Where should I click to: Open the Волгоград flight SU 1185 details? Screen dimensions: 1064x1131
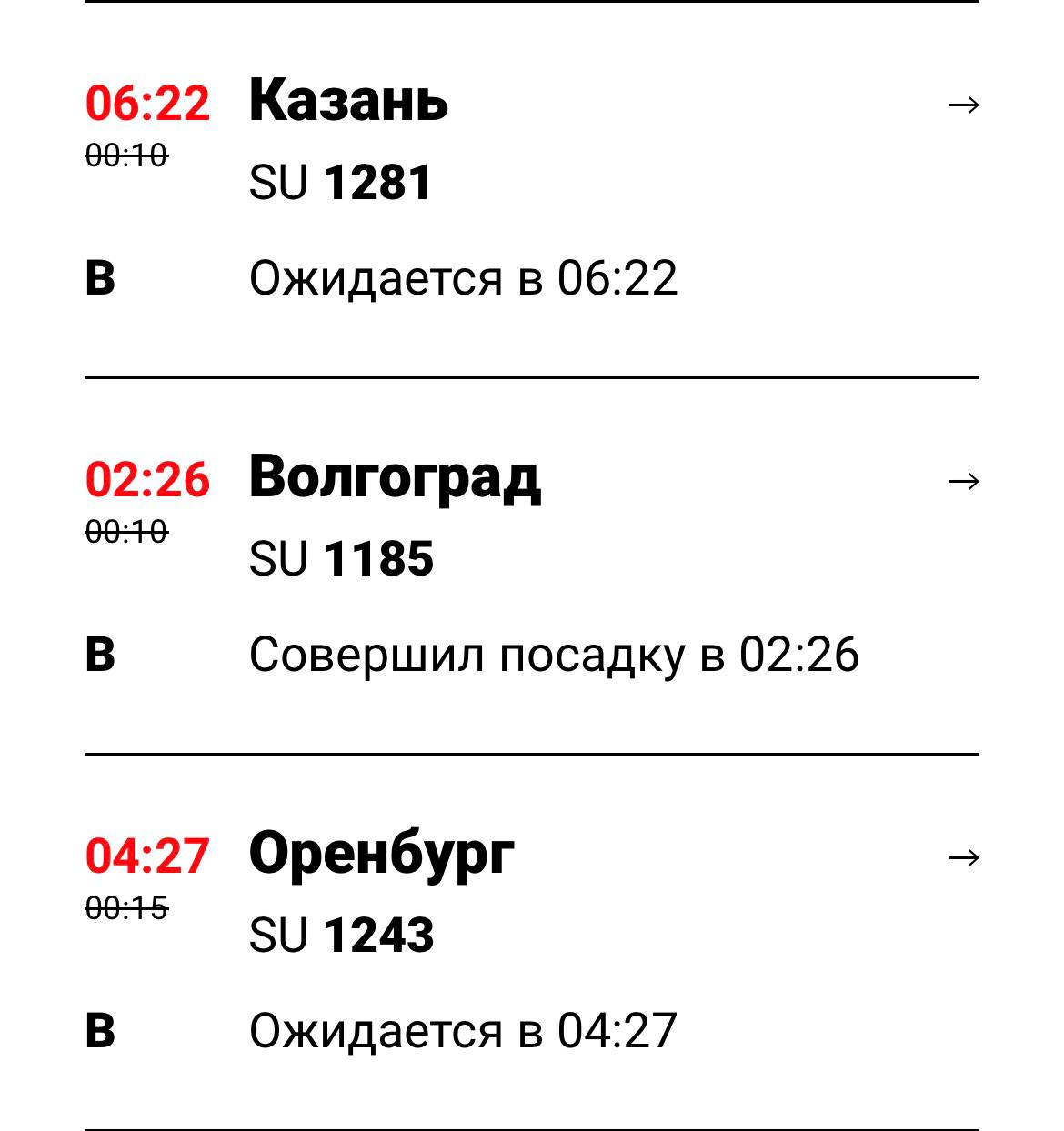coord(963,481)
